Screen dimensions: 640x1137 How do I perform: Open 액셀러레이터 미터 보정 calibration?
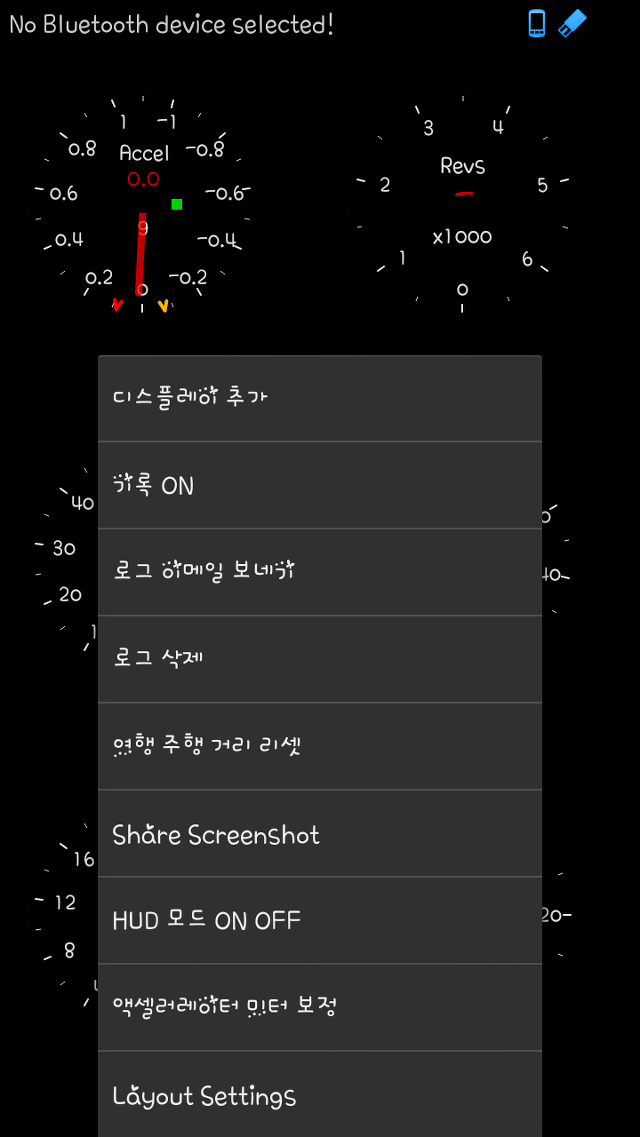[320, 1007]
